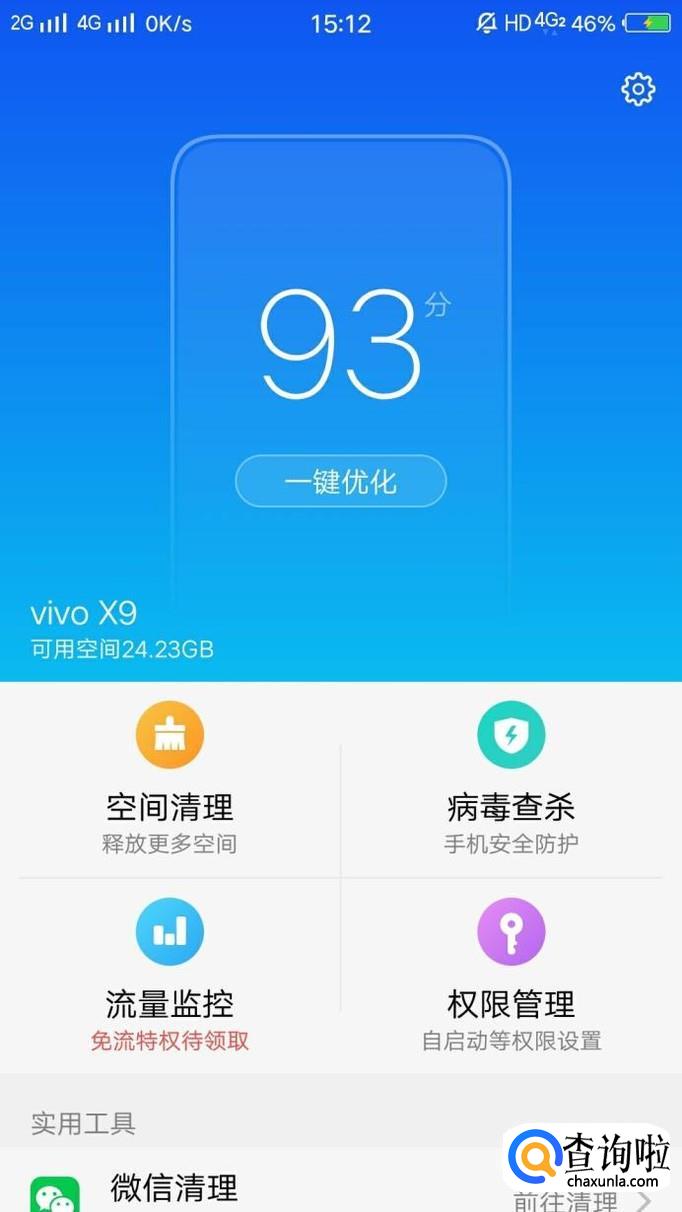Screen dimensions: 682x1212
Task: Tap the 一键优化 button
Action: click(x=340, y=482)
